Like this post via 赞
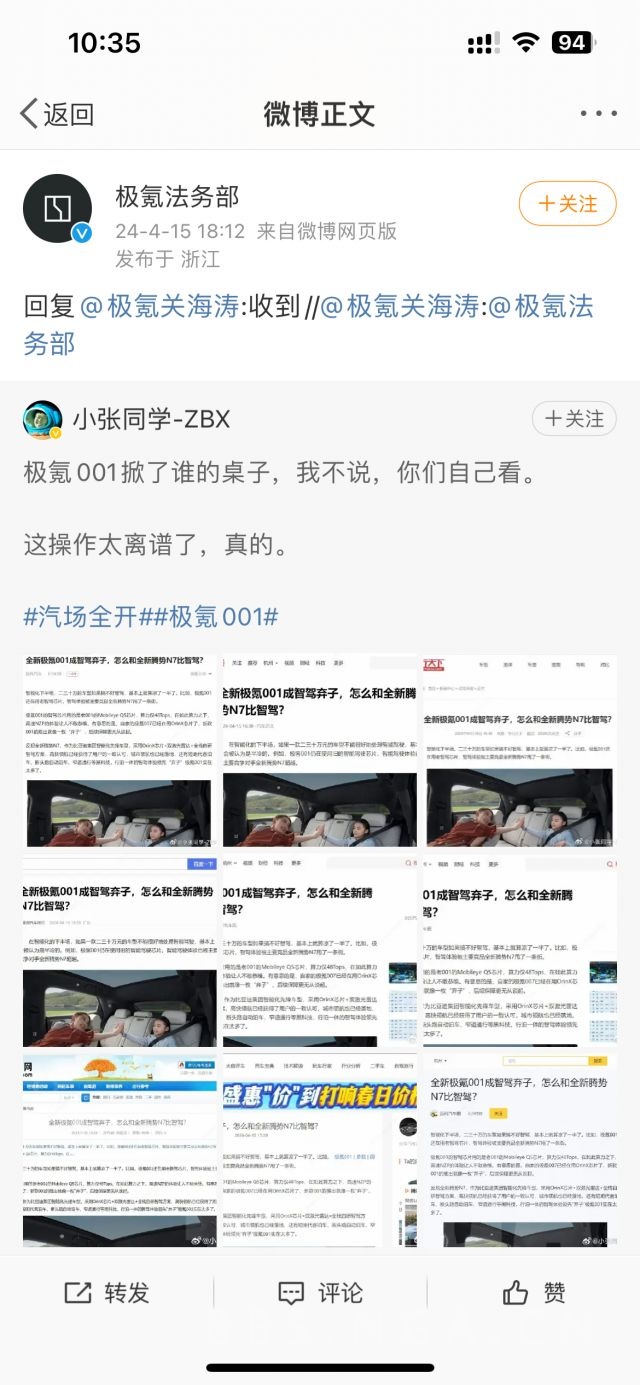Screen dimensions: 640x1385 coord(533,1293)
